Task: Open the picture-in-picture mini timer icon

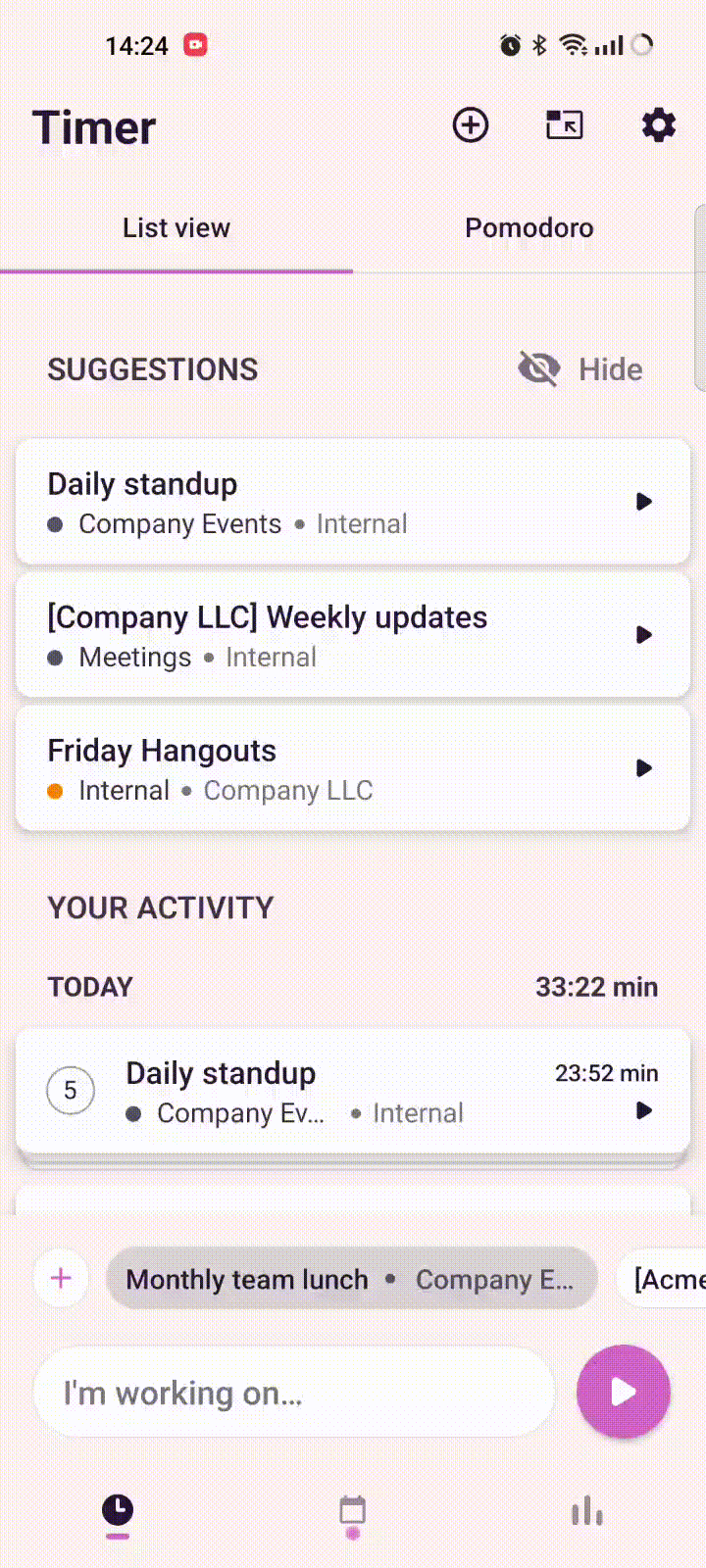Action: [564, 125]
